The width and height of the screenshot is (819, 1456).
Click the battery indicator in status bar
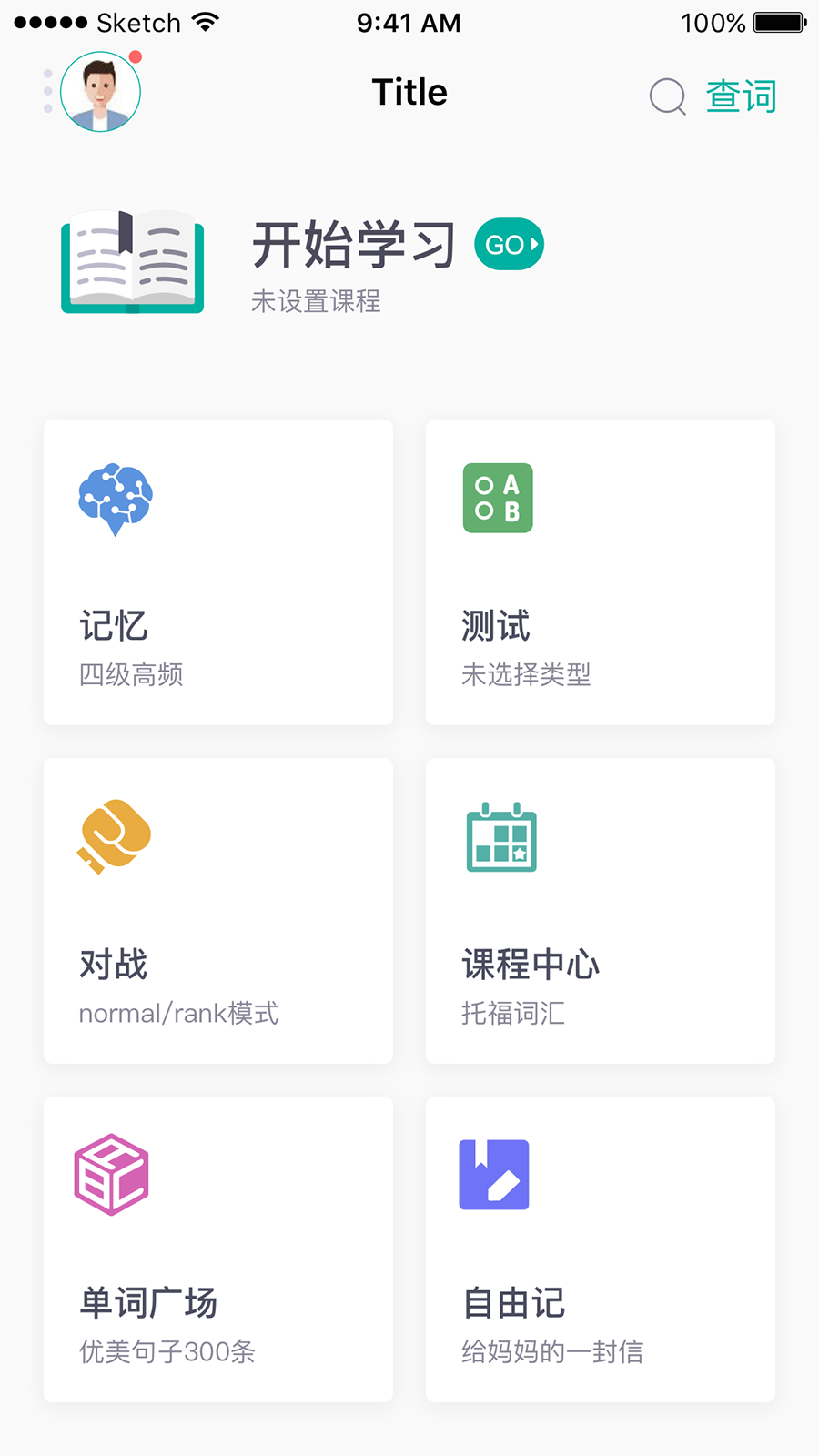point(778,23)
